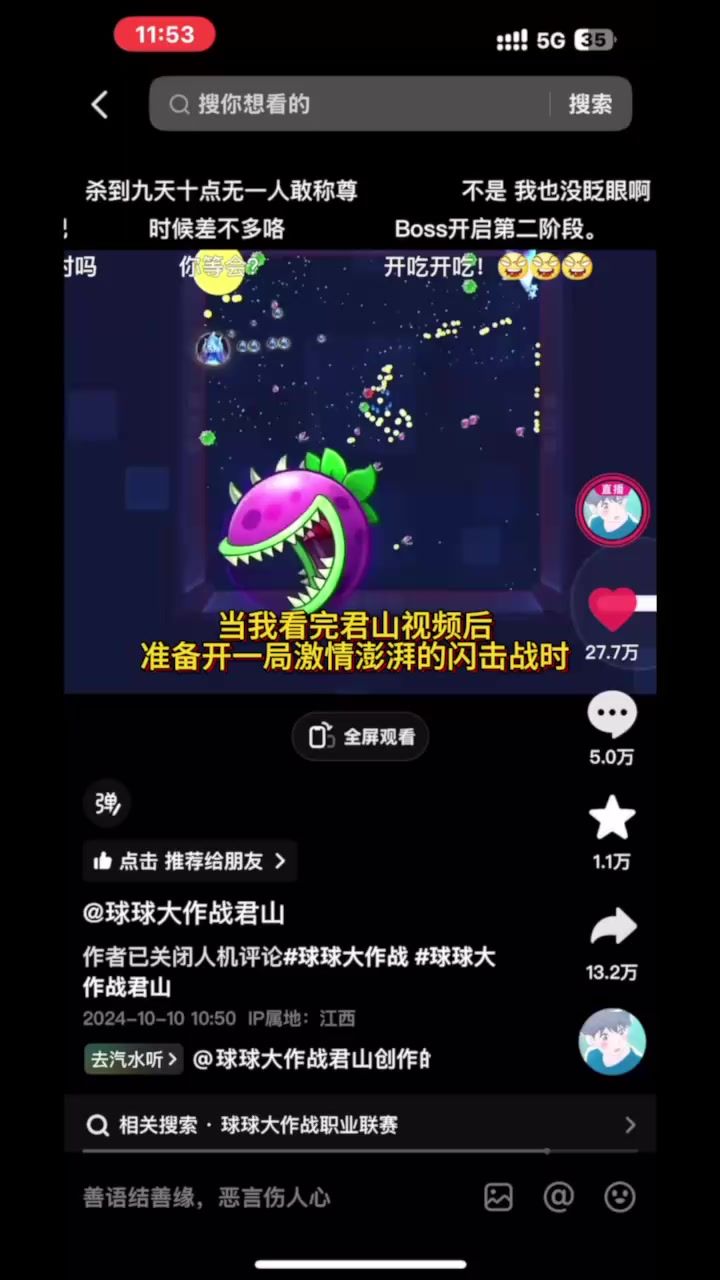Image resolution: width=720 pixels, height=1280 pixels.
Task: Open the spinning music disc avatar
Action: tap(612, 1042)
